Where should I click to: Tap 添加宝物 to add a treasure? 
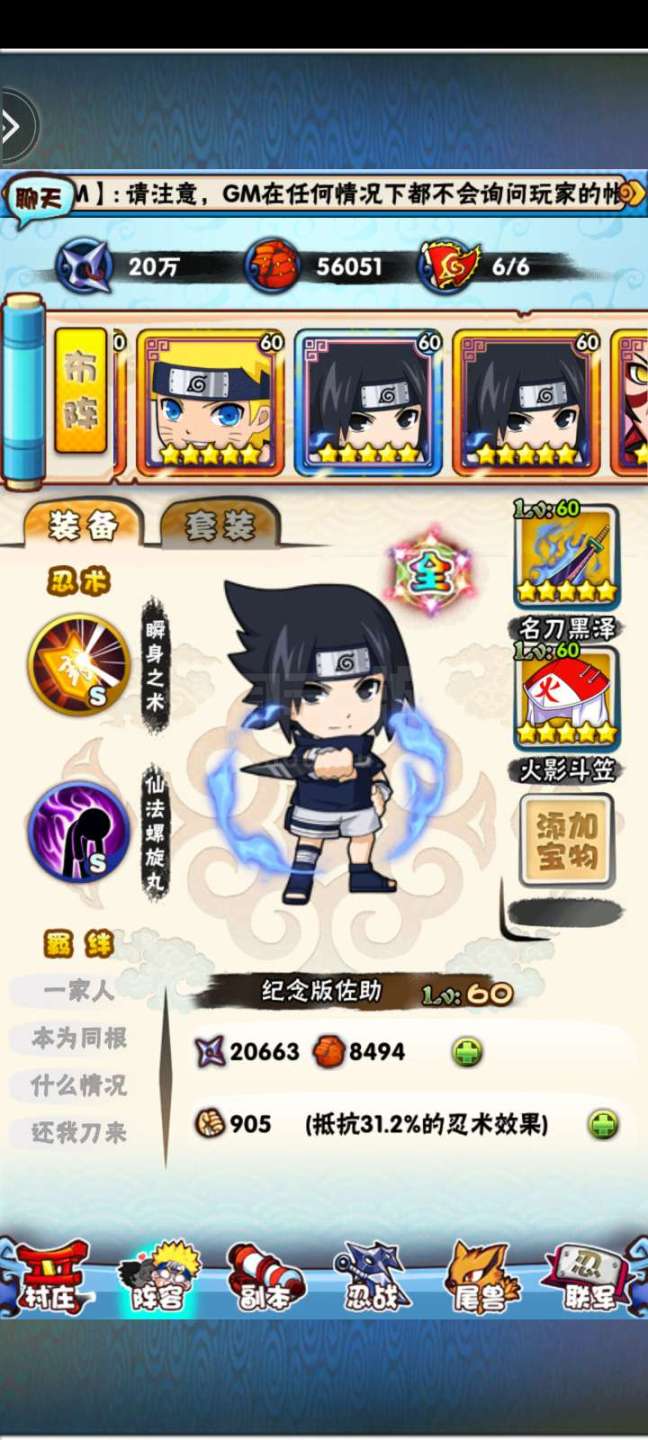566,841
